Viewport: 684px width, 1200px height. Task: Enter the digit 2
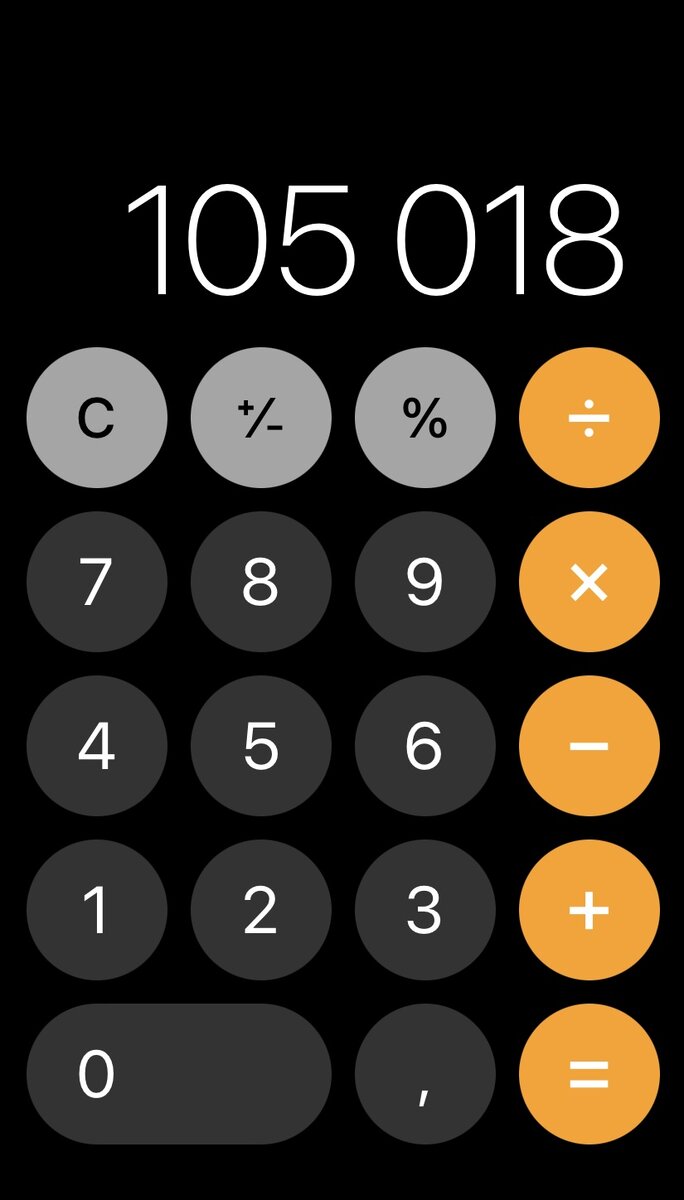(x=261, y=910)
